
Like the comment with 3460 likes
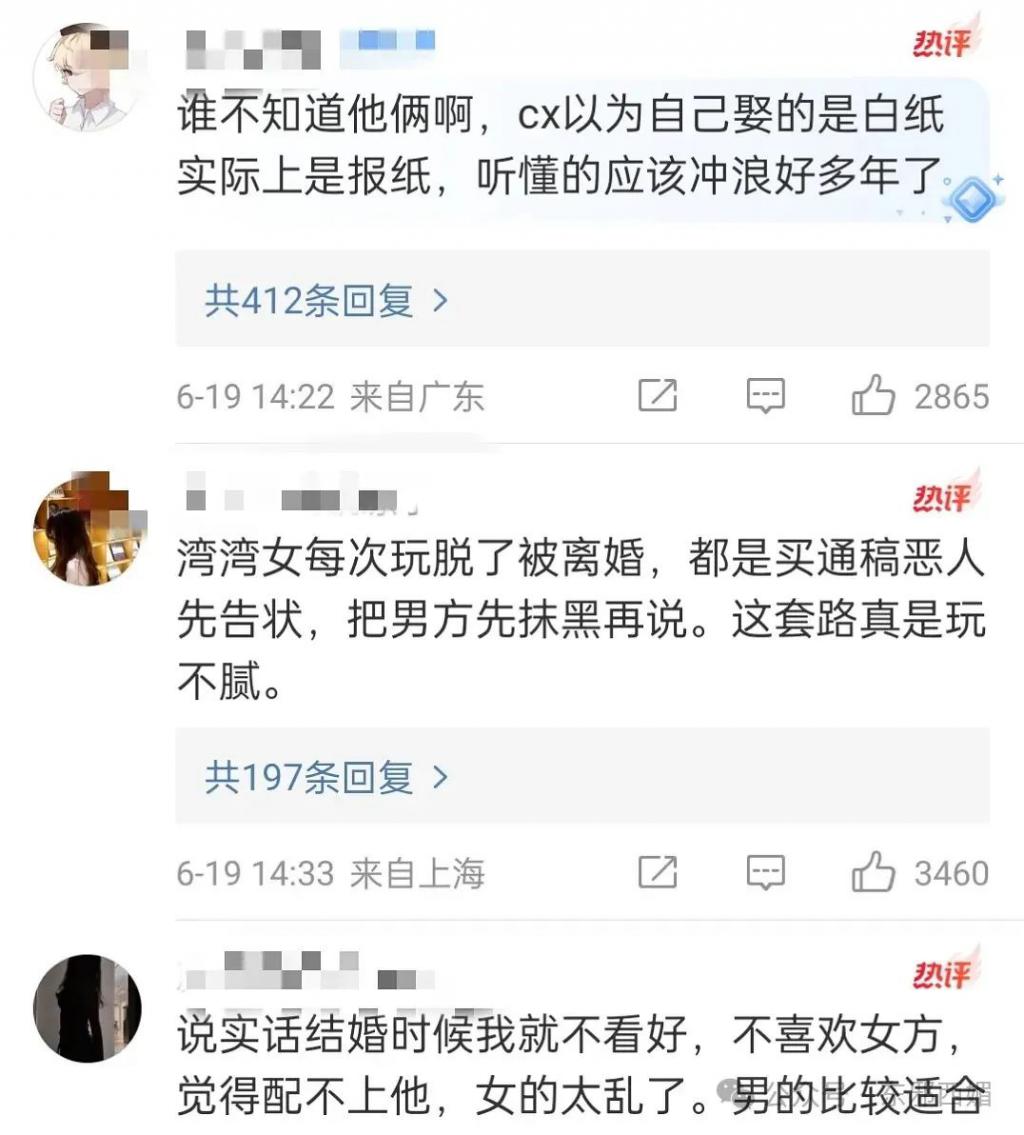[x=873, y=873]
